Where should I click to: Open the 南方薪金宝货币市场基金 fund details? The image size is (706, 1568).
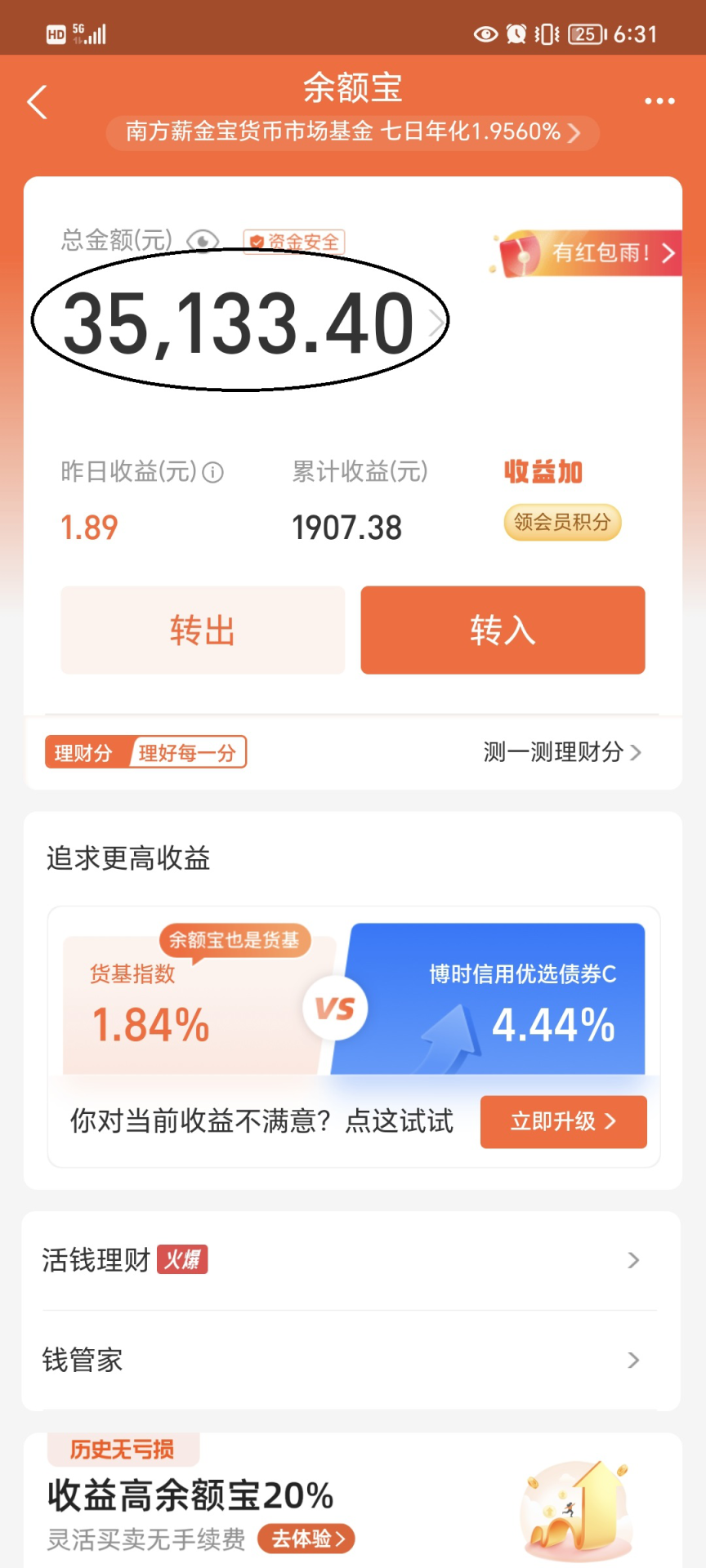tap(352, 132)
